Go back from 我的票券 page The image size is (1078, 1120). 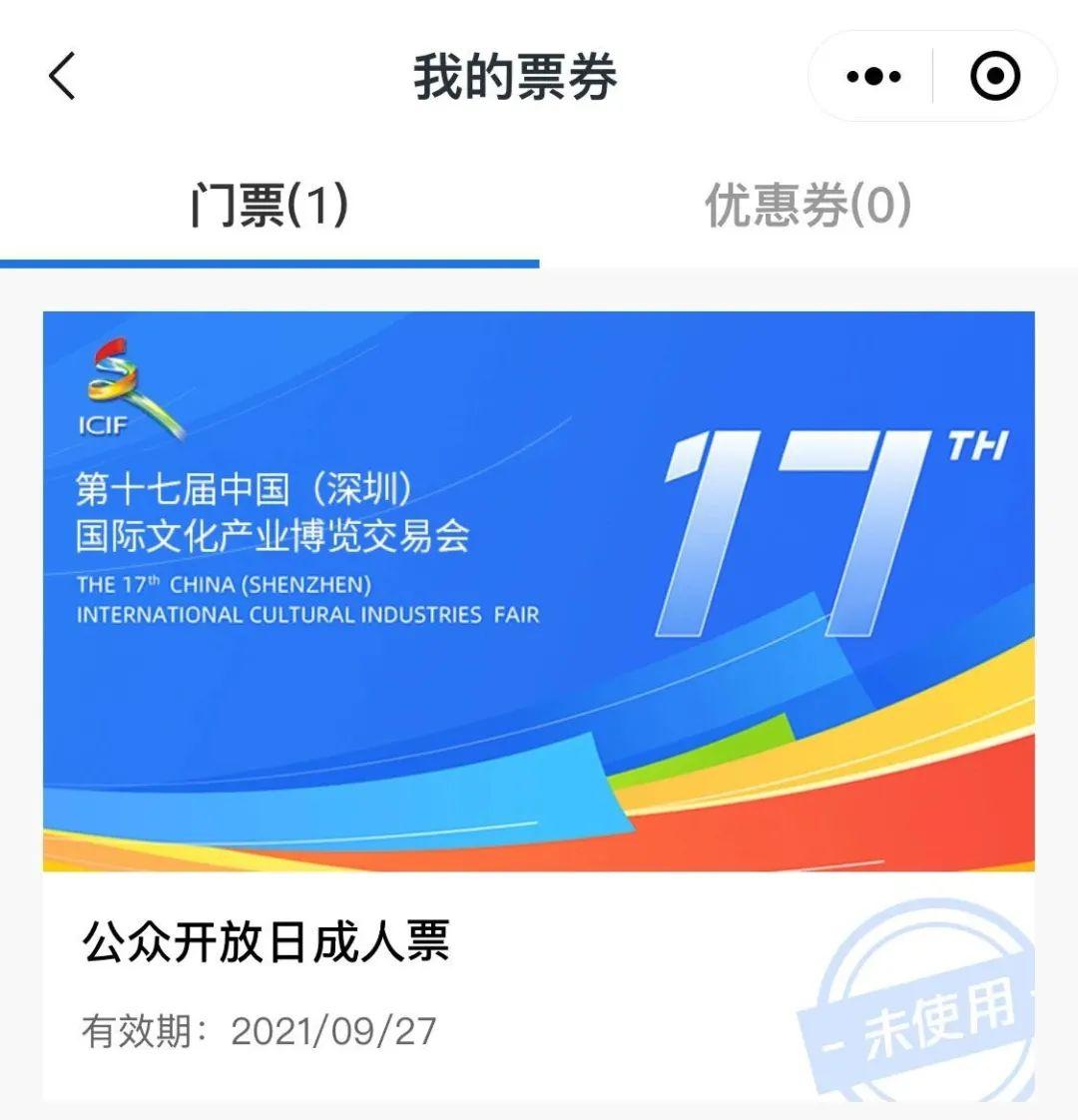(62, 77)
